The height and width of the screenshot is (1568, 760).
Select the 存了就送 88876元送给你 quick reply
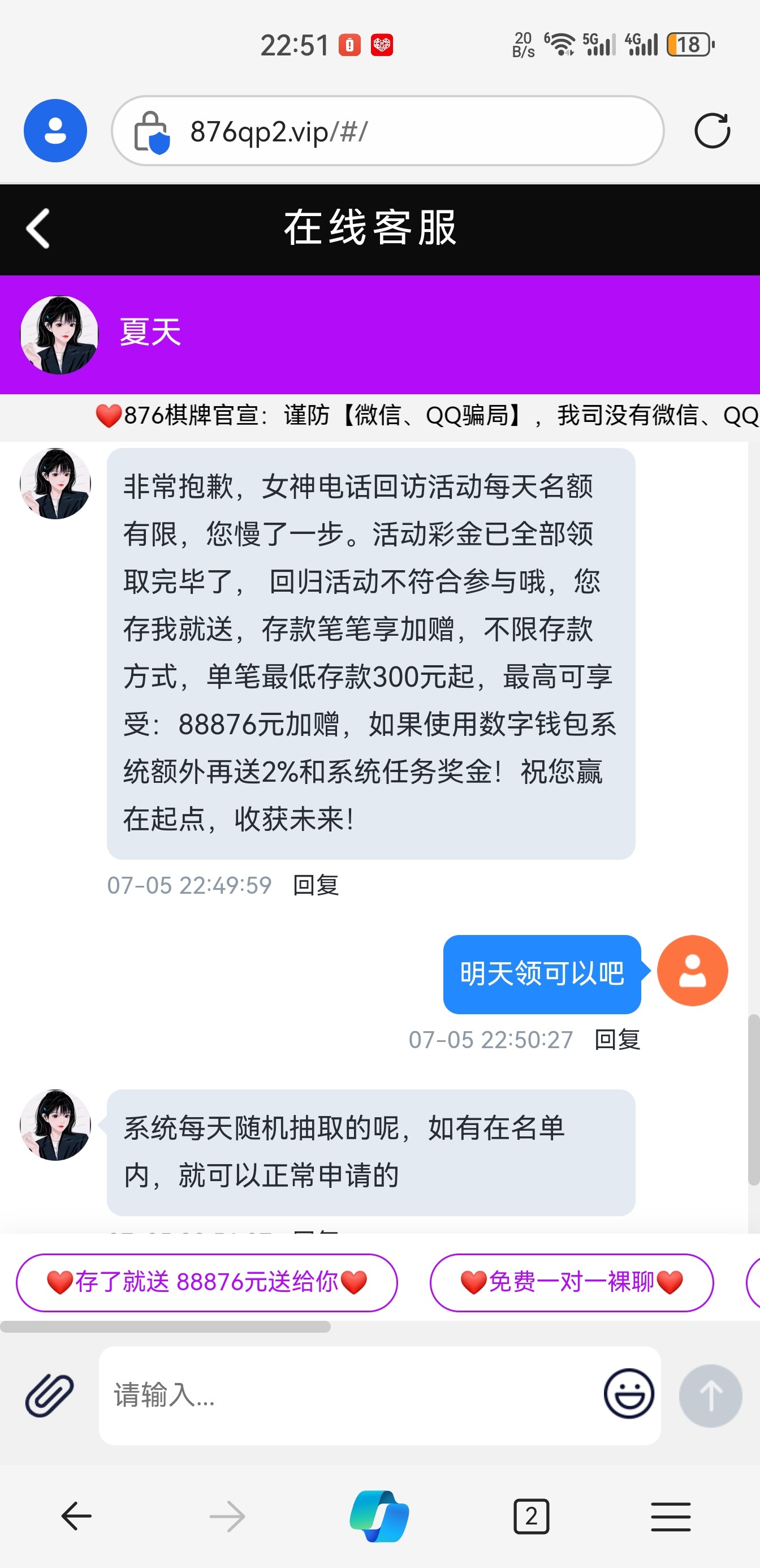coord(207,1282)
